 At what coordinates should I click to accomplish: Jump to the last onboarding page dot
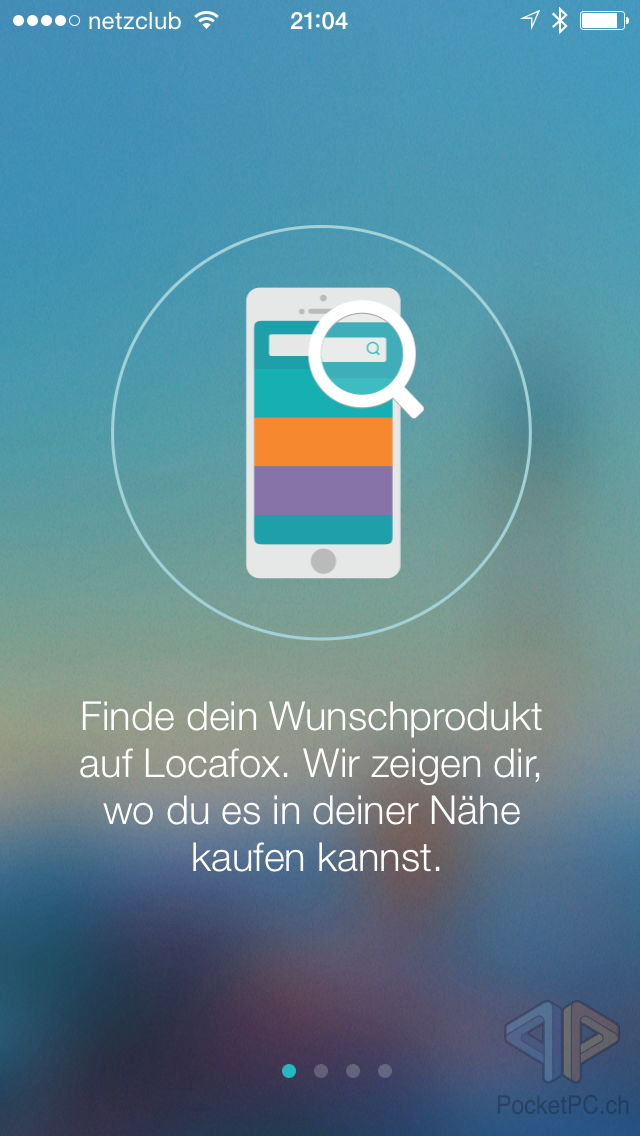click(x=385, y=1071)
